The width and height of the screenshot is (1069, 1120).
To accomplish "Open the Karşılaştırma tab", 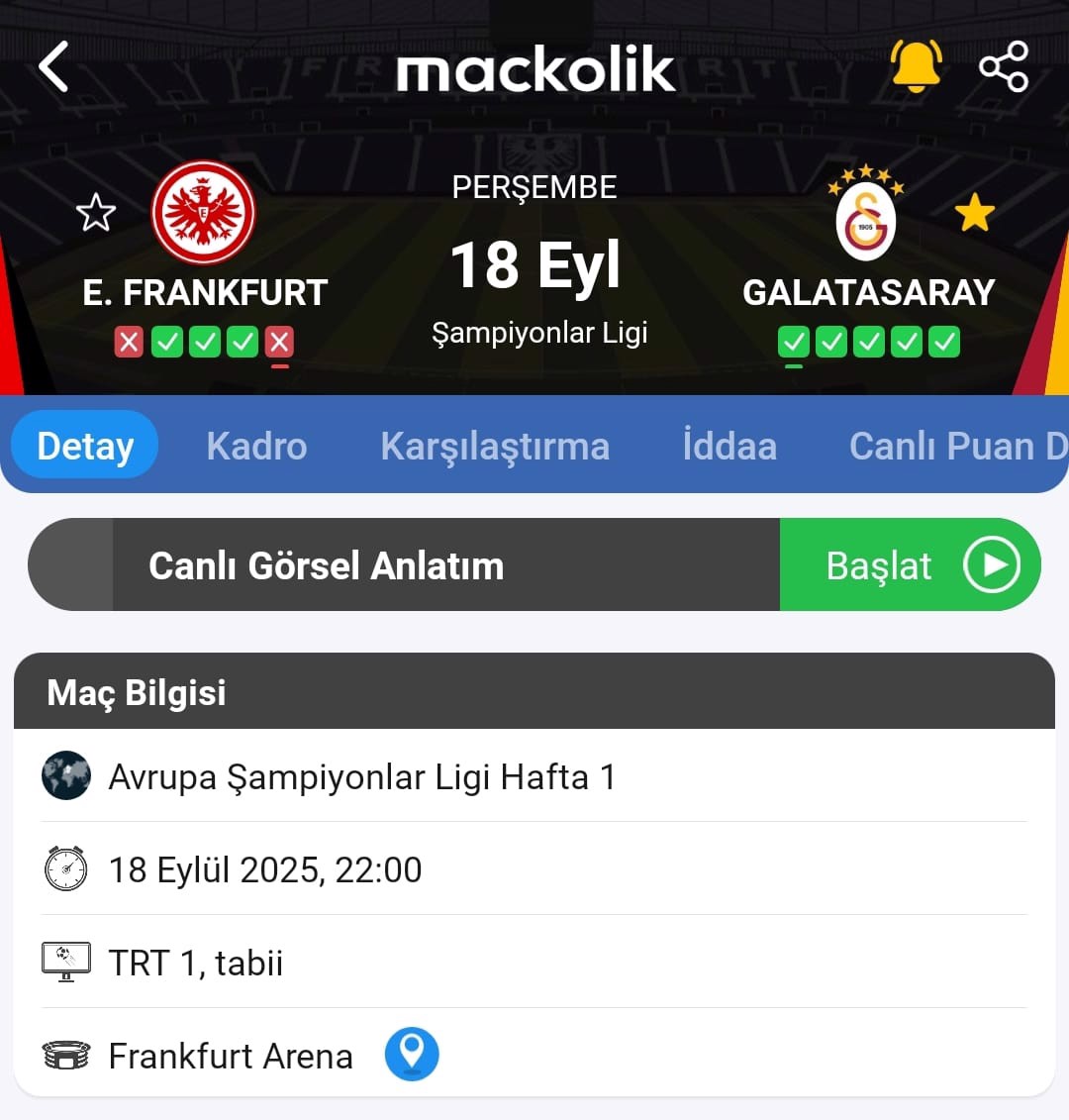I will 495,446.
